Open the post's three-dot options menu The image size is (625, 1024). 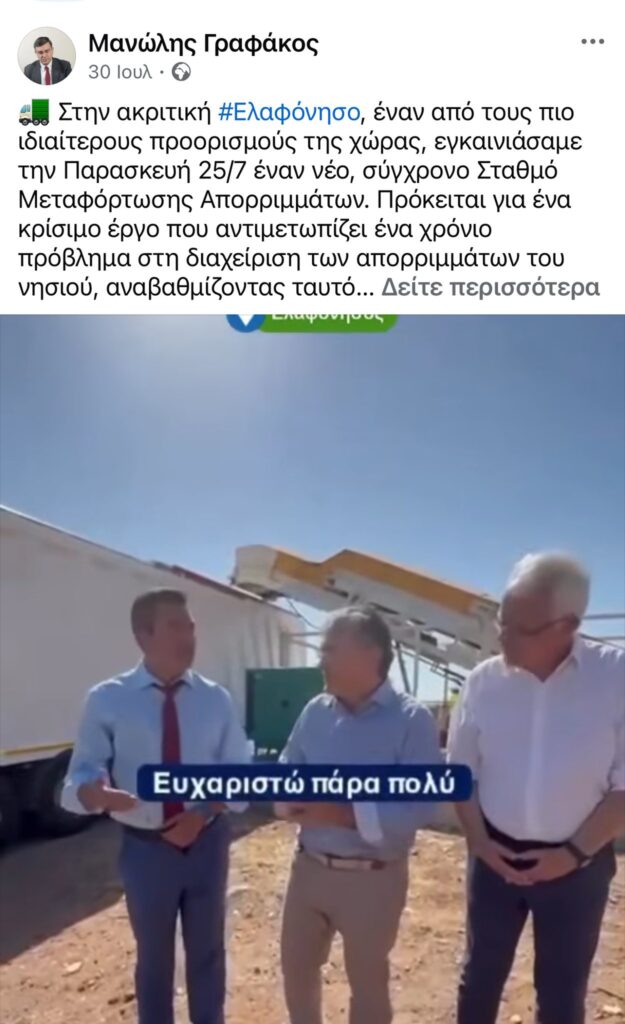(592, 42)
